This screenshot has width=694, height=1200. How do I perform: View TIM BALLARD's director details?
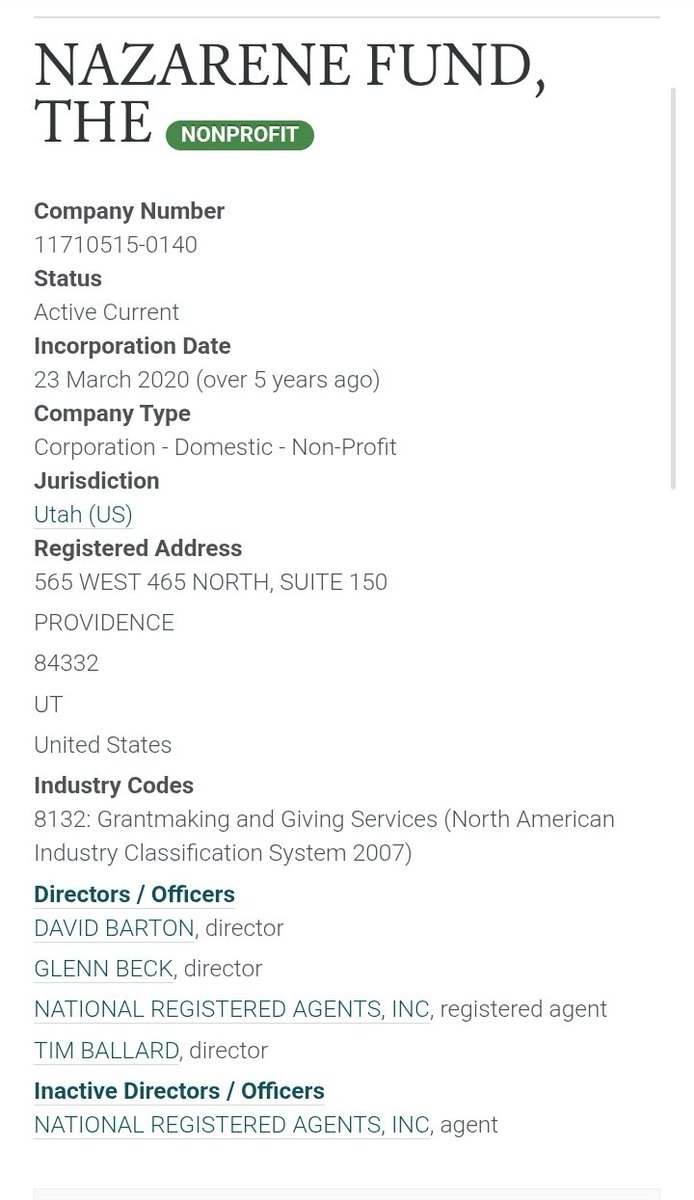(x=106, y=1050)
